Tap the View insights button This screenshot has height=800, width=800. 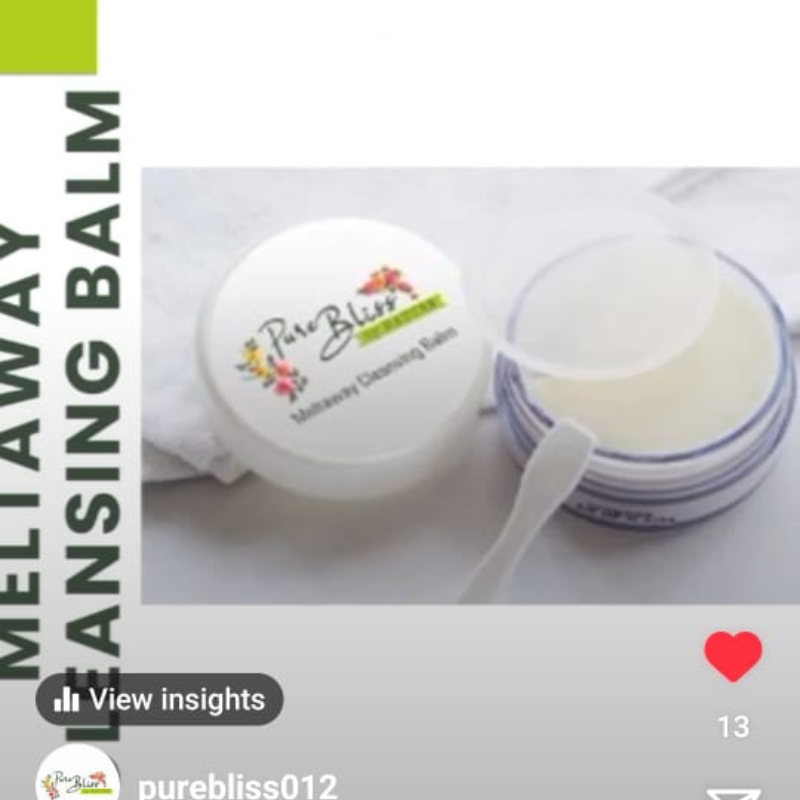coord(160,699)
